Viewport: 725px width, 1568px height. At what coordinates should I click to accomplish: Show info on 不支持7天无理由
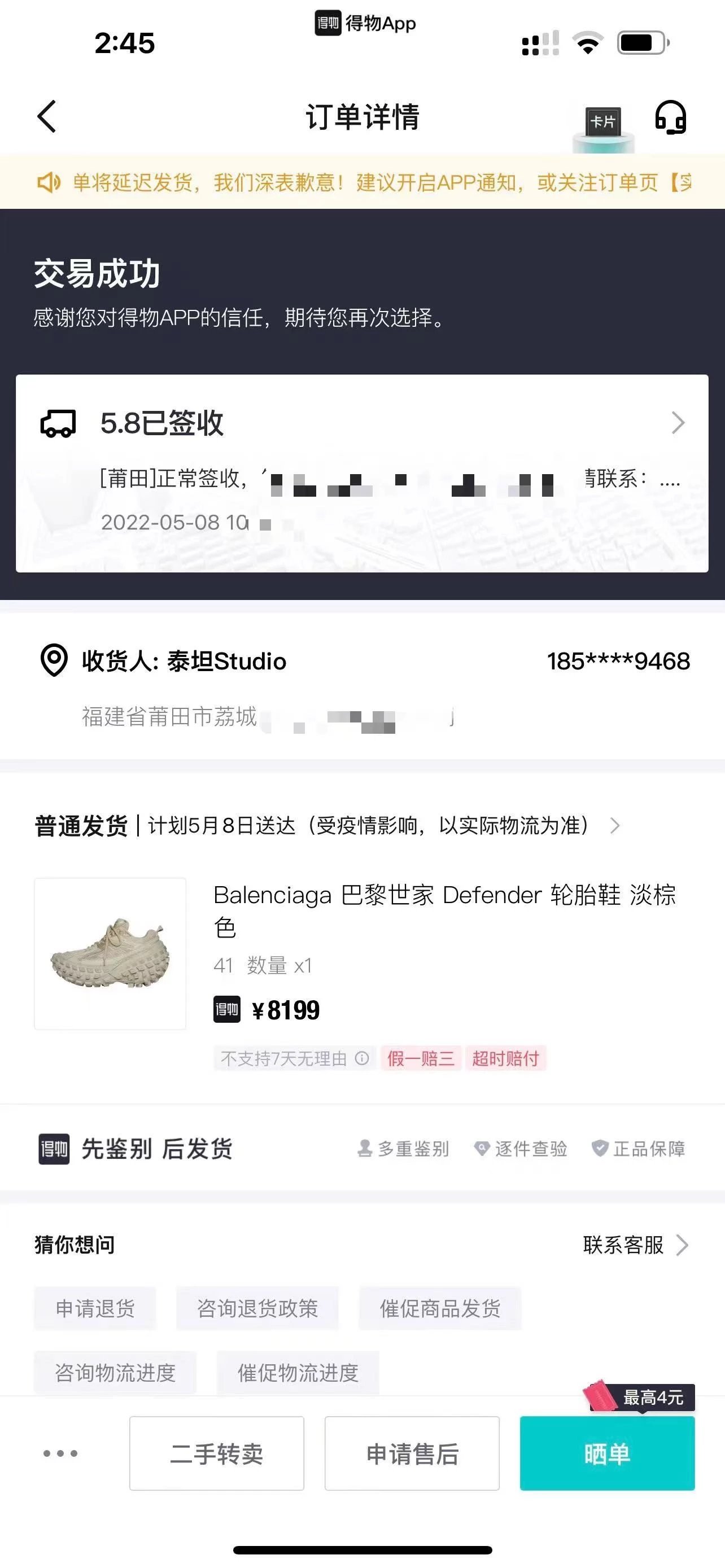click(361, 1058)
